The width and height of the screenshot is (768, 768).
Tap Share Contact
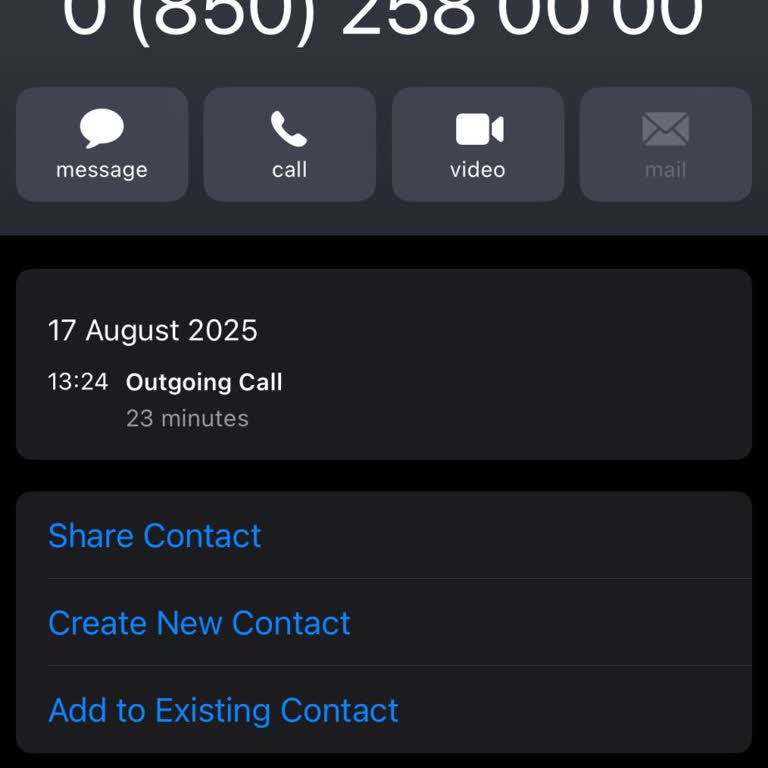pyautogui.click(x=155, y=536)
